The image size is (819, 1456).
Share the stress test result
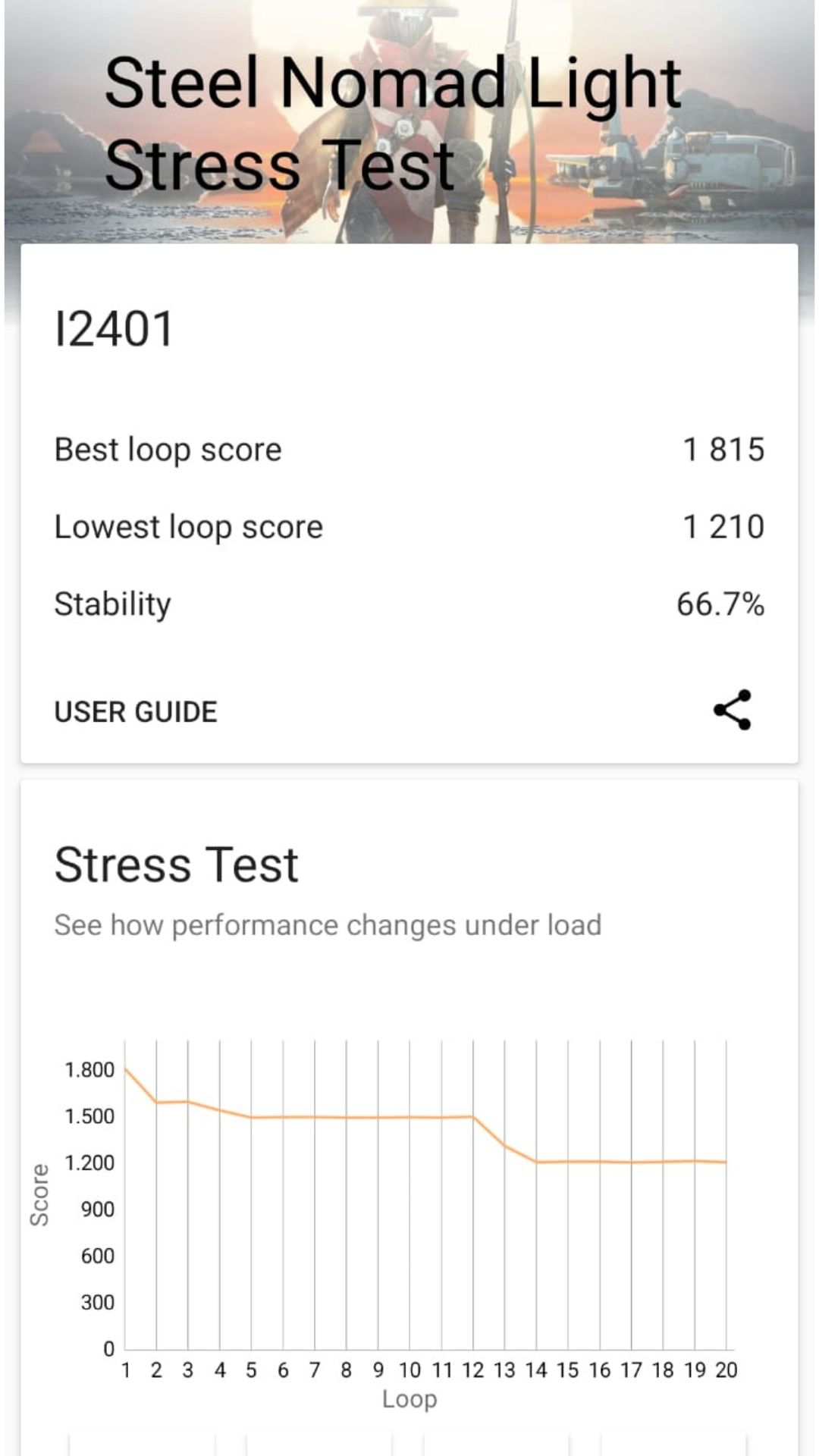(x=732, y=710)
